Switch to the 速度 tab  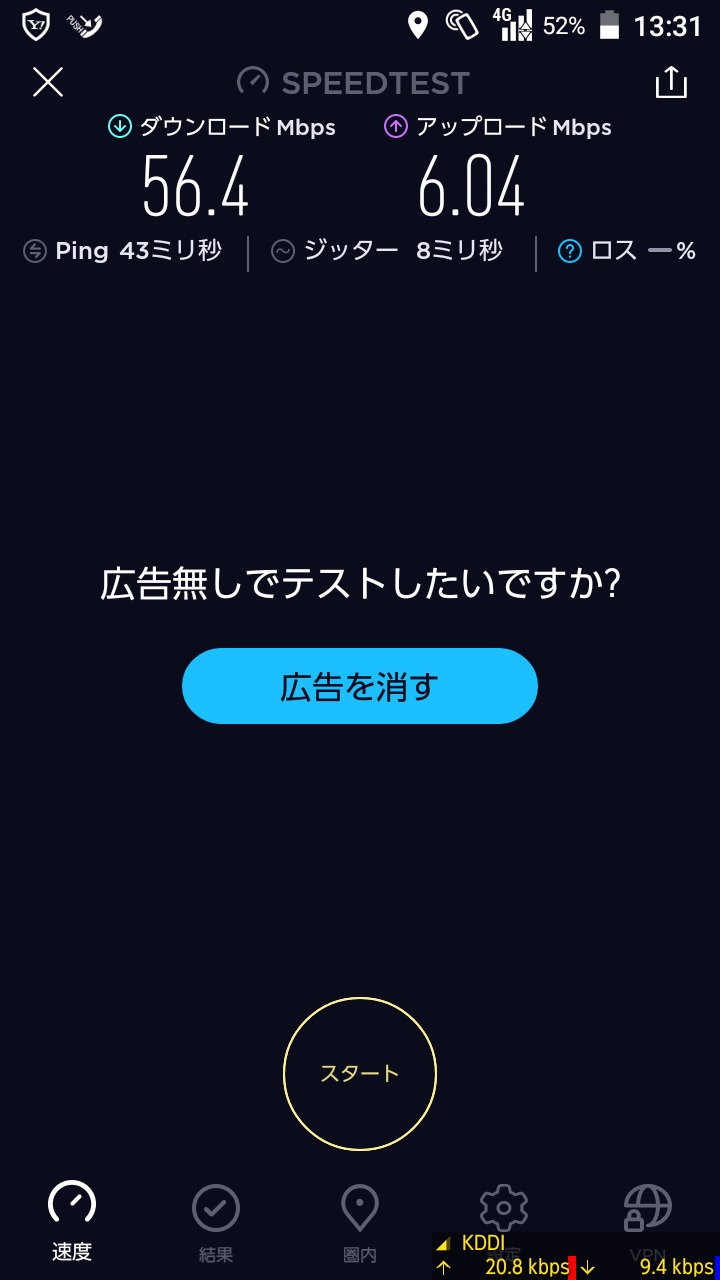click(72, 1221)
